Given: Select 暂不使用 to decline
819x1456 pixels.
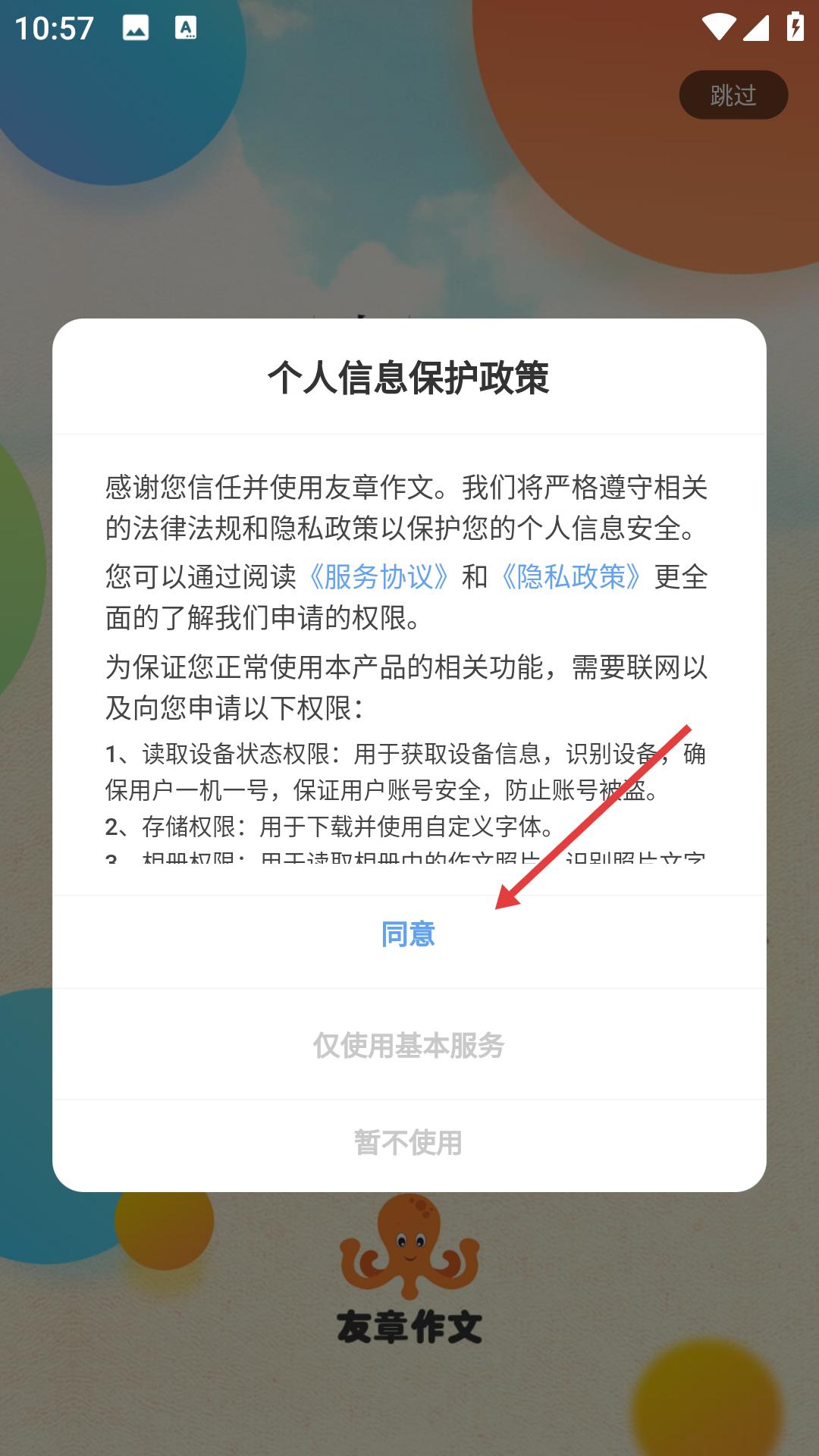Looking at the screenshot, I should point(409,1143).
